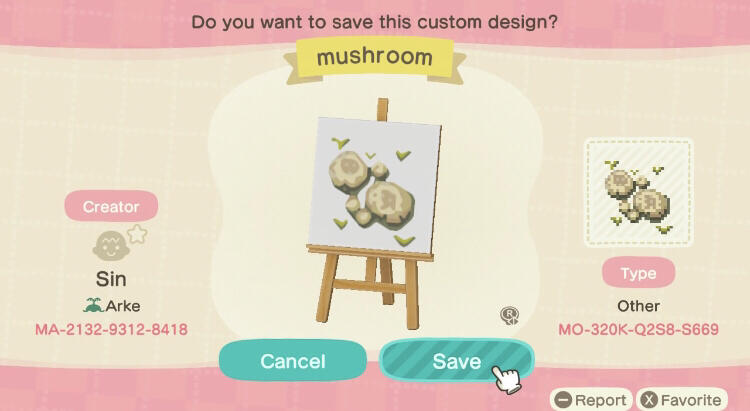Image resolution: width=750 pixels, height=411 pixels.
Task: Favorite this custom design
Action: [x=683, y=400]
